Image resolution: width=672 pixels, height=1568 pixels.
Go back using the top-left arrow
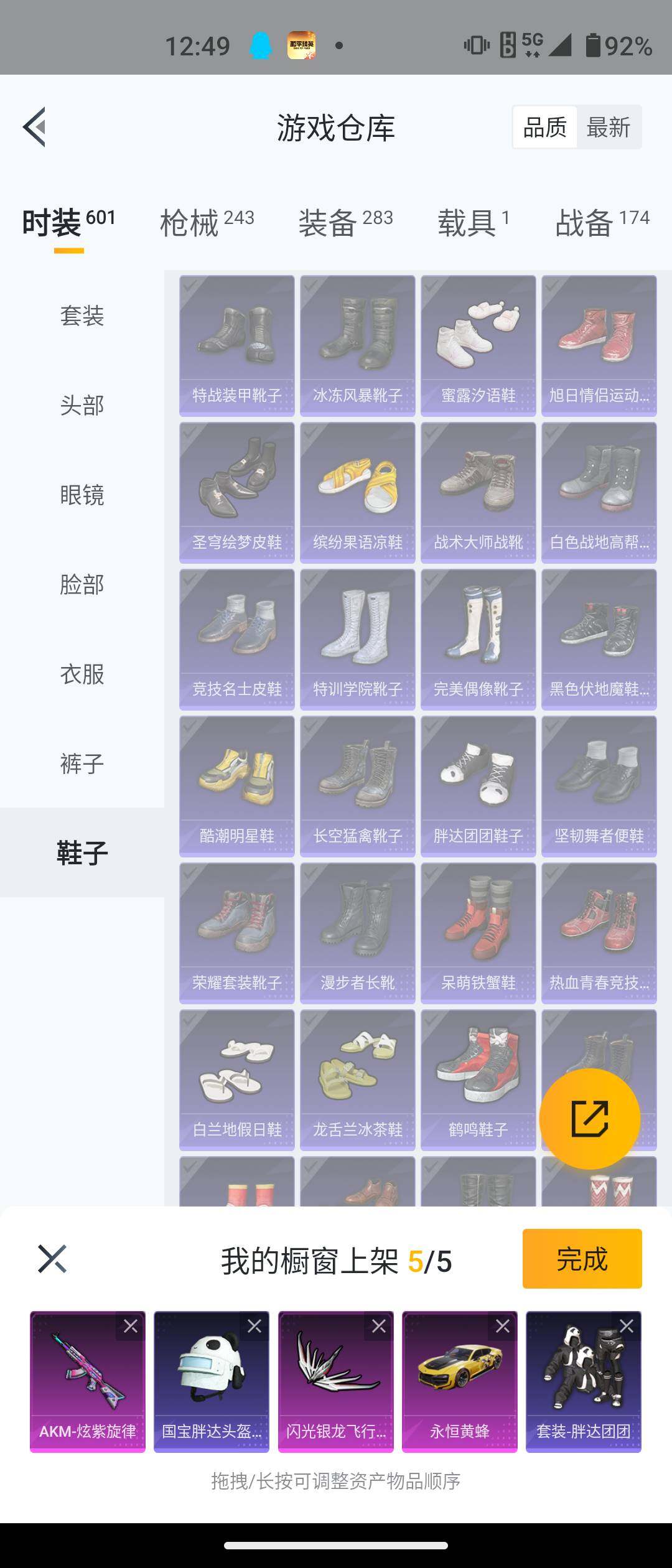coord(35,127)
